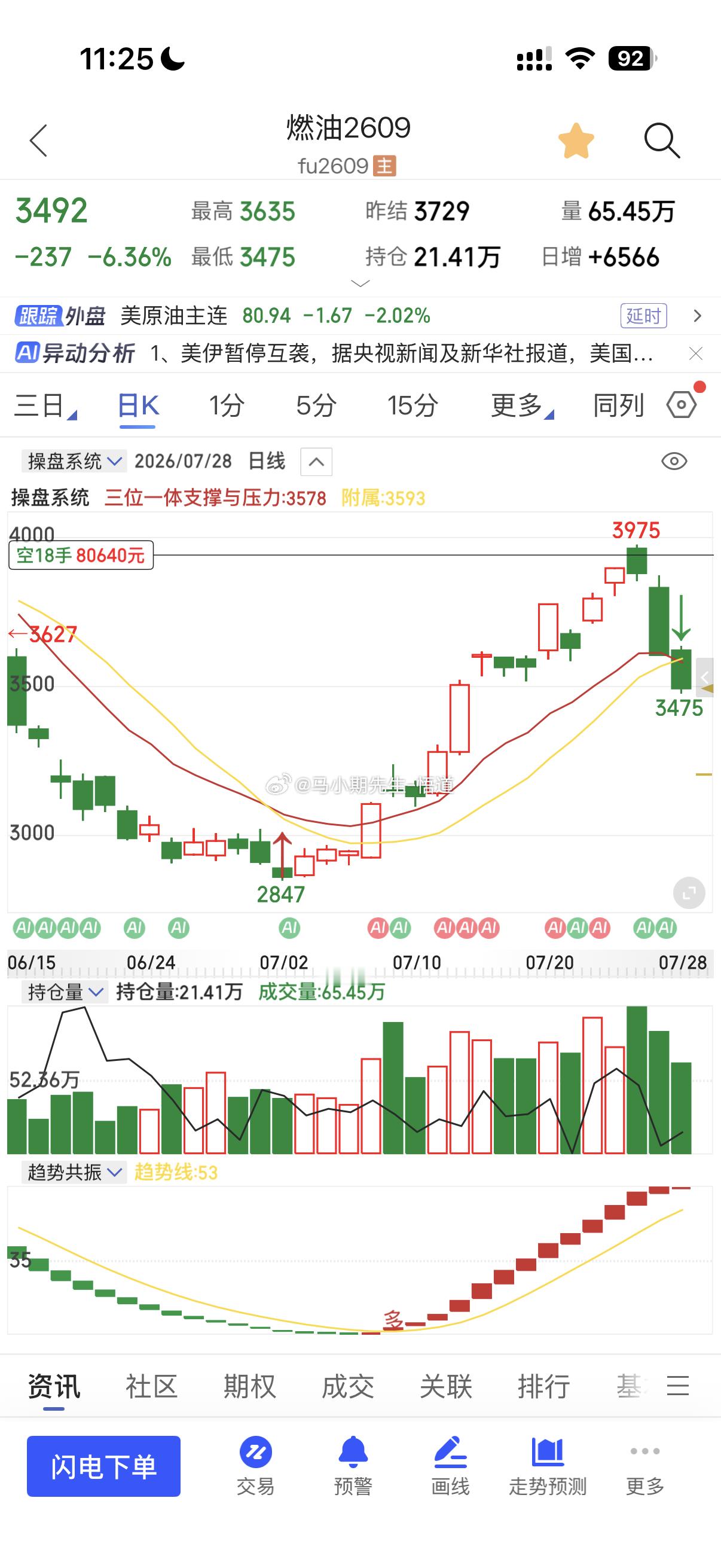Open the 预警 alert bell
This screenshot has height=1568, width=721.
click(x=353, y=1466)
